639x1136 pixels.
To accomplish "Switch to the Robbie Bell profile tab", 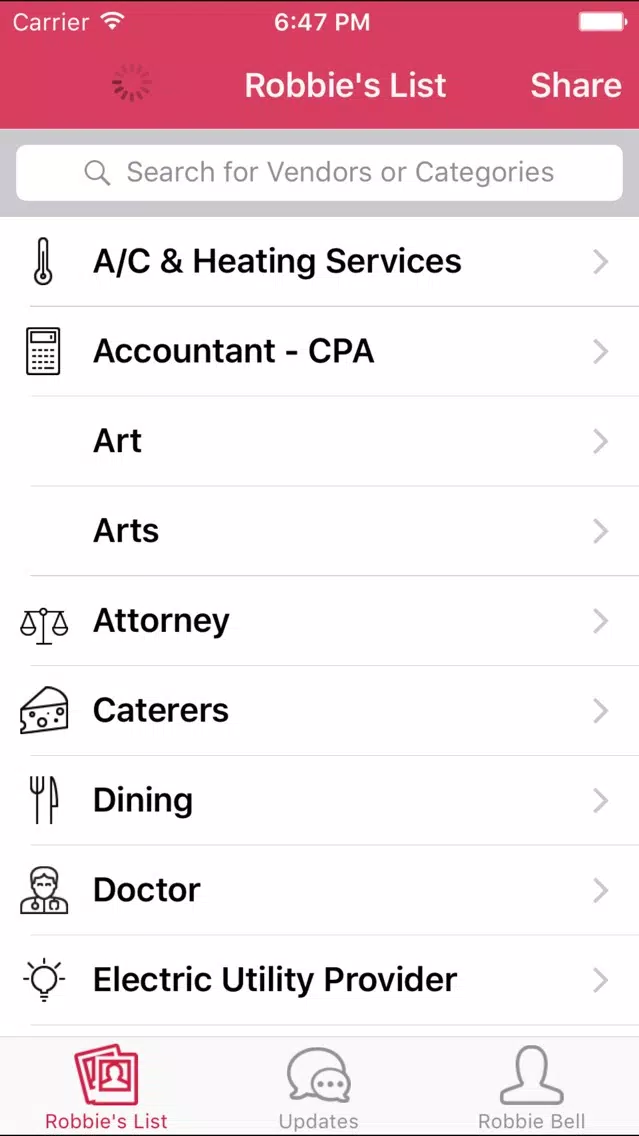I will point(532,1087).
